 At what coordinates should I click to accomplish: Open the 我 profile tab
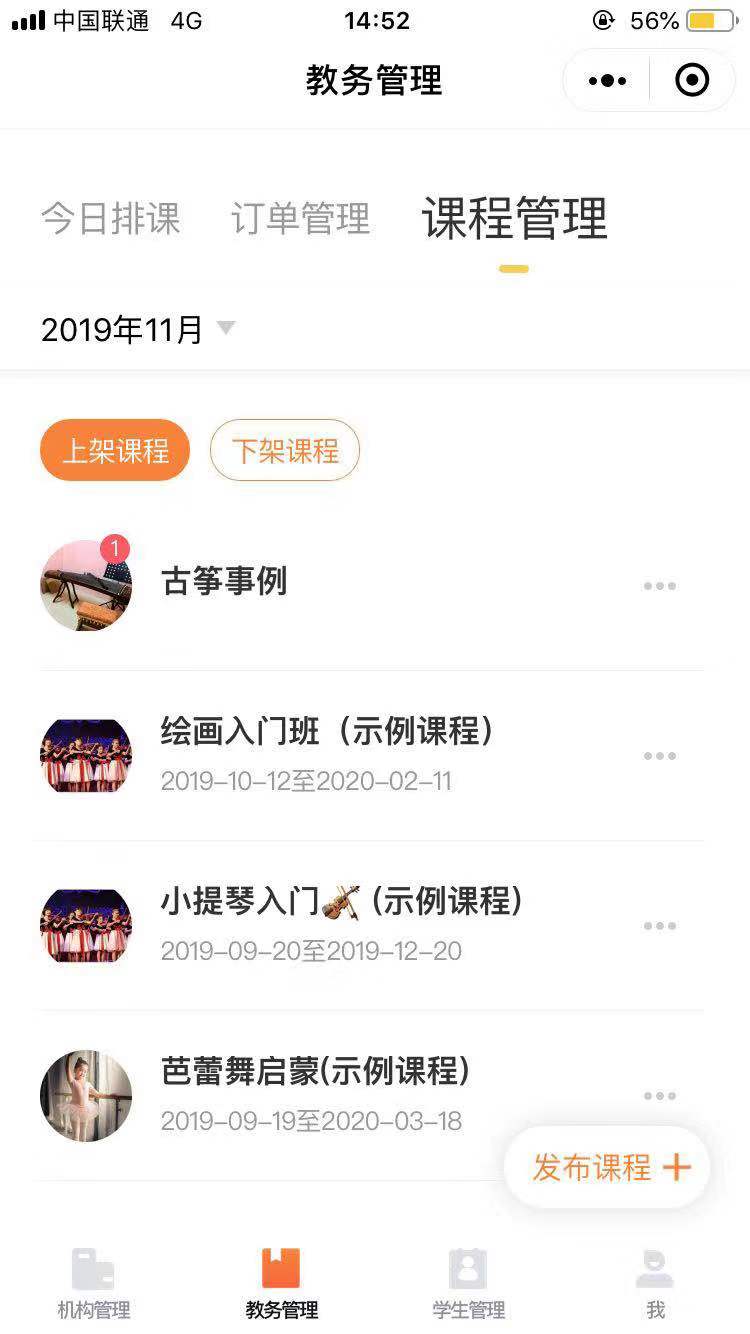tap(656, 1284)
